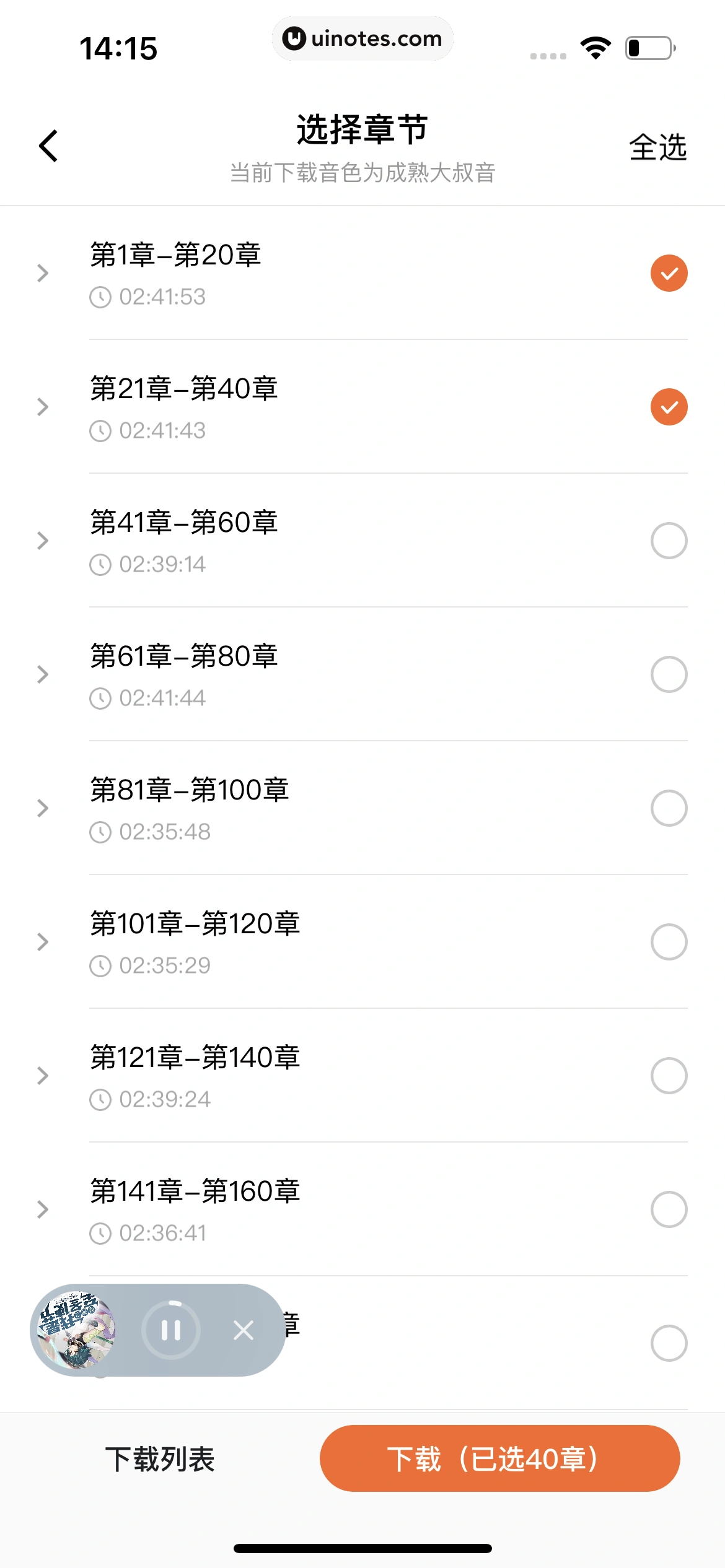Mark 第141章–第160章 for download

pyautogui.click(x=669, y=1209)
